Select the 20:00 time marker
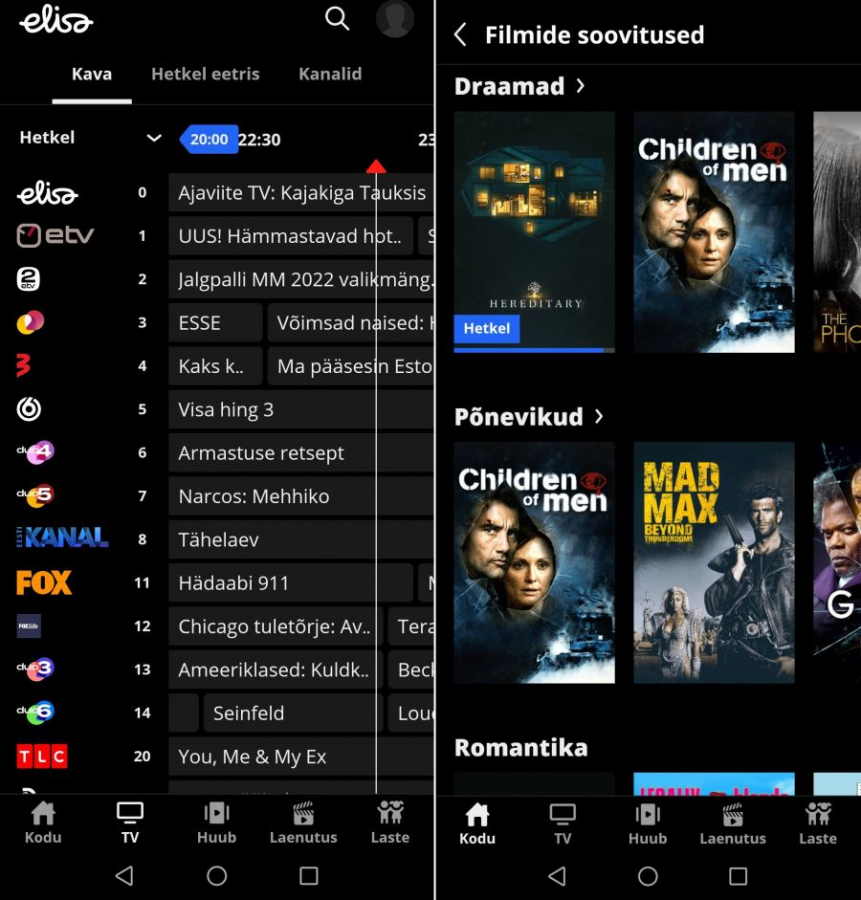 (209, 139)
